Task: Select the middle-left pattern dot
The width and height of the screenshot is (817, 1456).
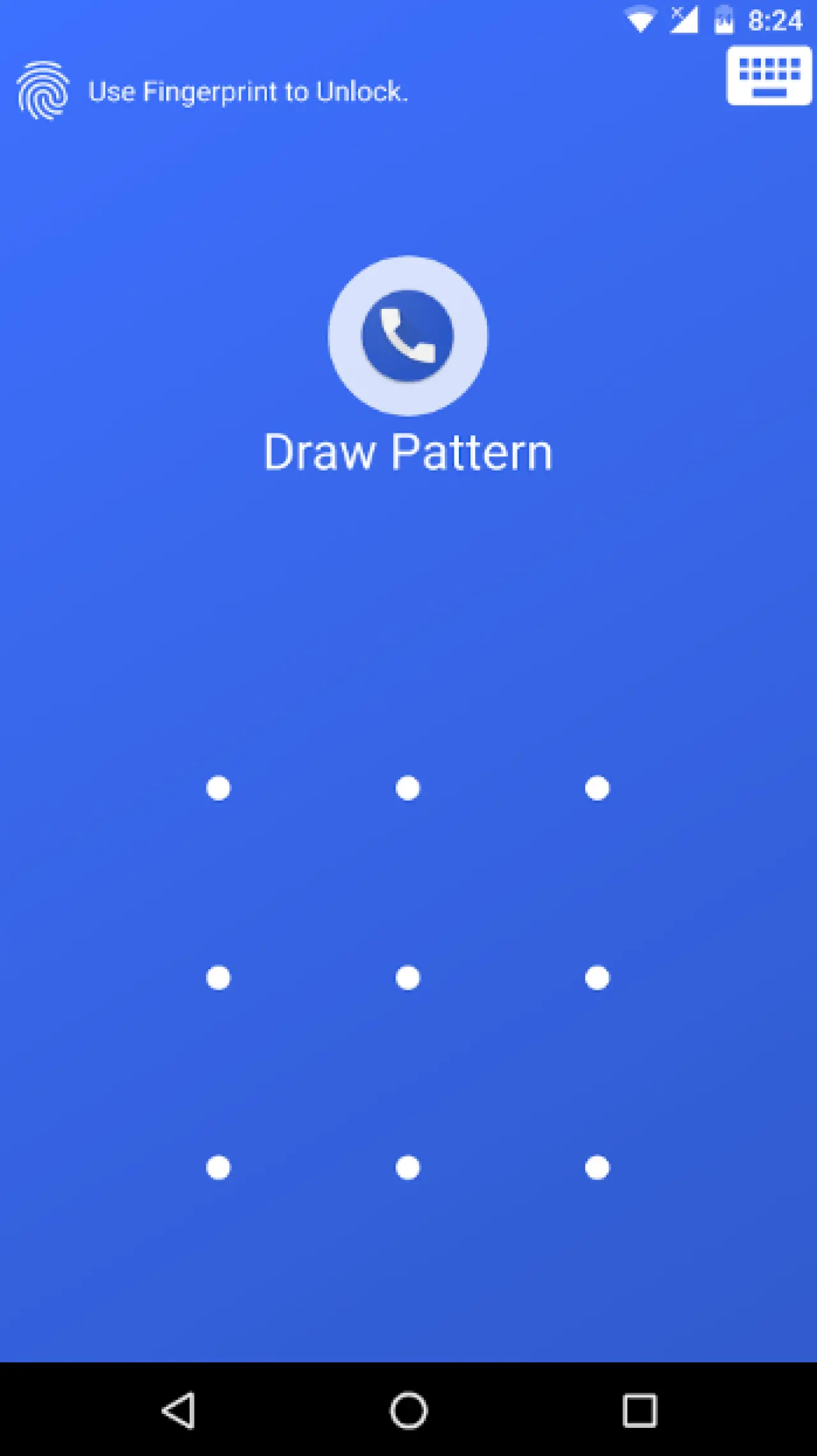Action: pos(218,977)
